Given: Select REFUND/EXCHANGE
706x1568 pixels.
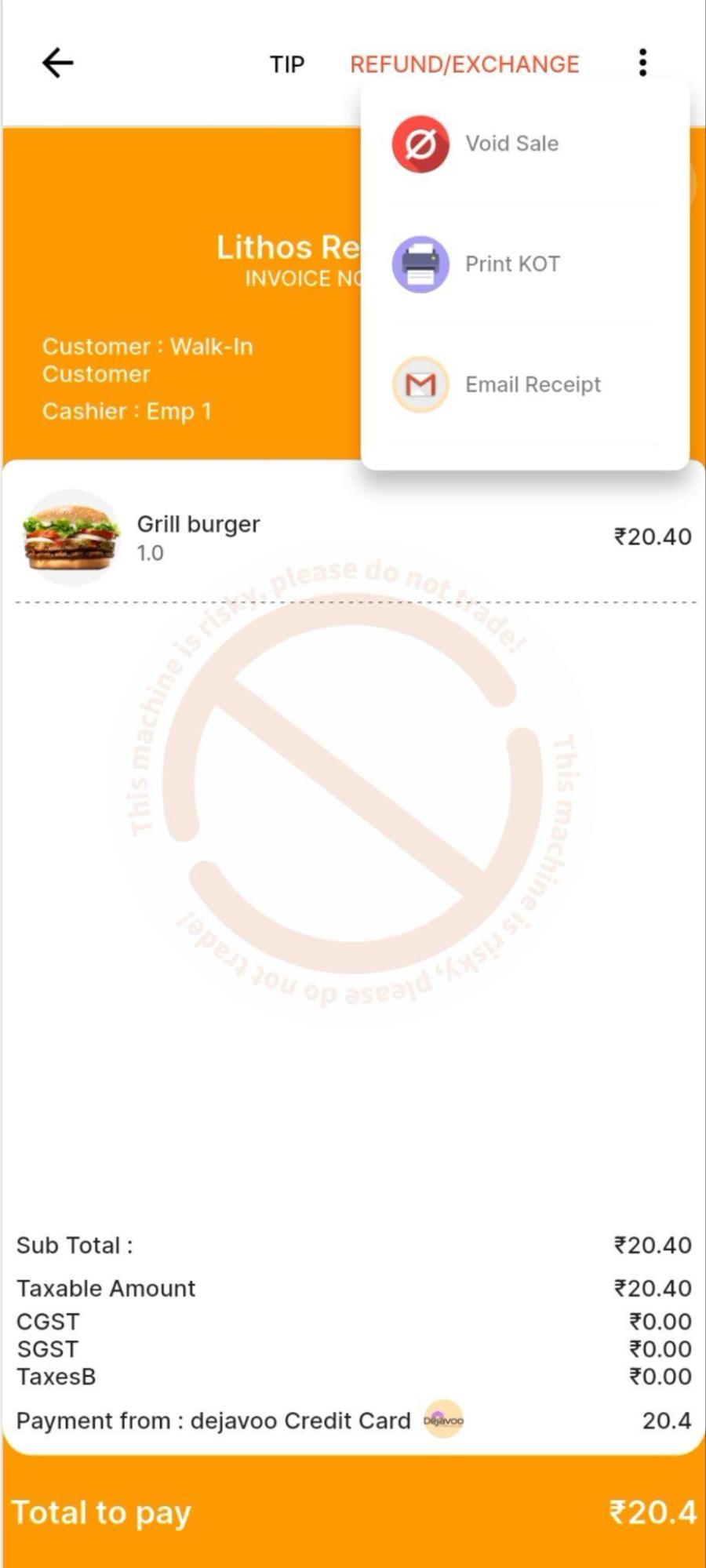Looking at the screenshot, I should (464, 64).
